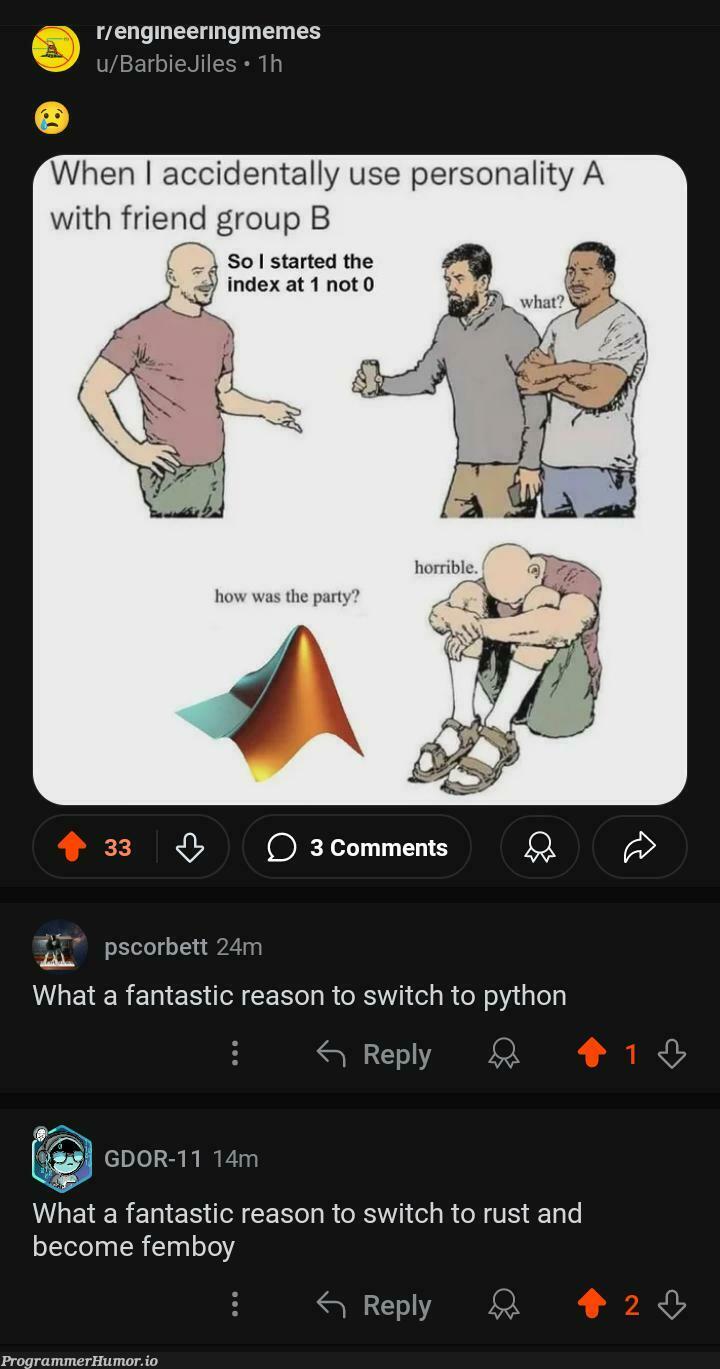720x1369 pixels.
Task: Downvote GDOR-11's comment
Action: pos(672,1304)
